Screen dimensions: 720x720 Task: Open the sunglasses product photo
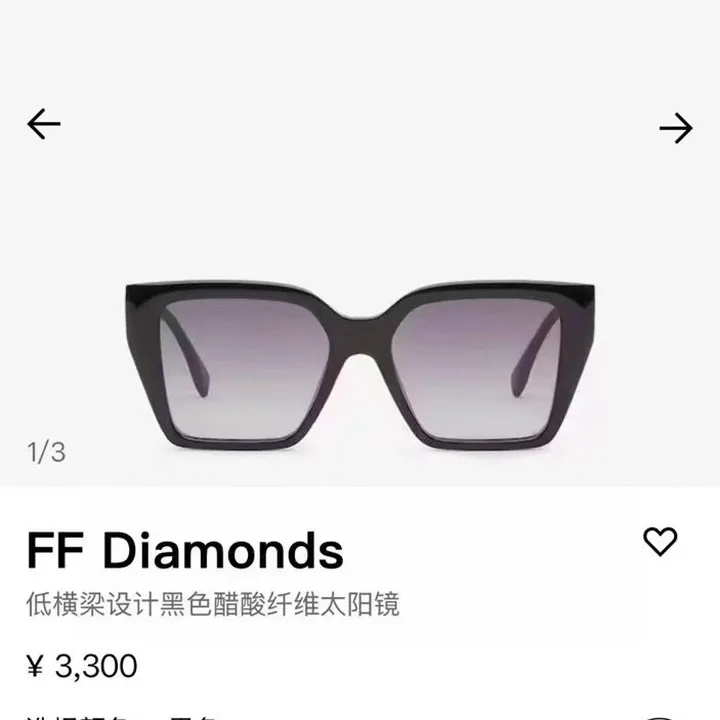pyautogui.click(x=360, y=365)
